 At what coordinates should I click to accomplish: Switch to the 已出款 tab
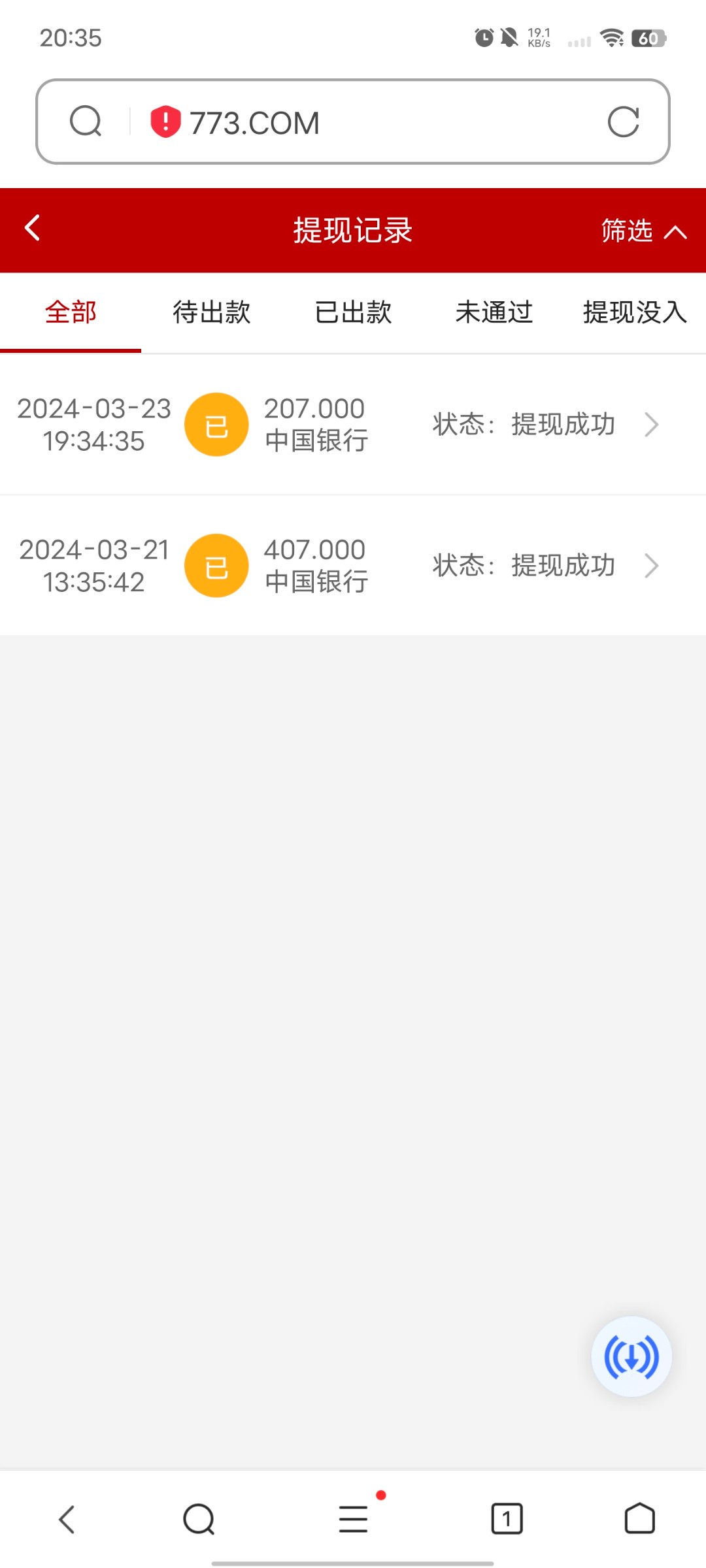pos(353,312)
